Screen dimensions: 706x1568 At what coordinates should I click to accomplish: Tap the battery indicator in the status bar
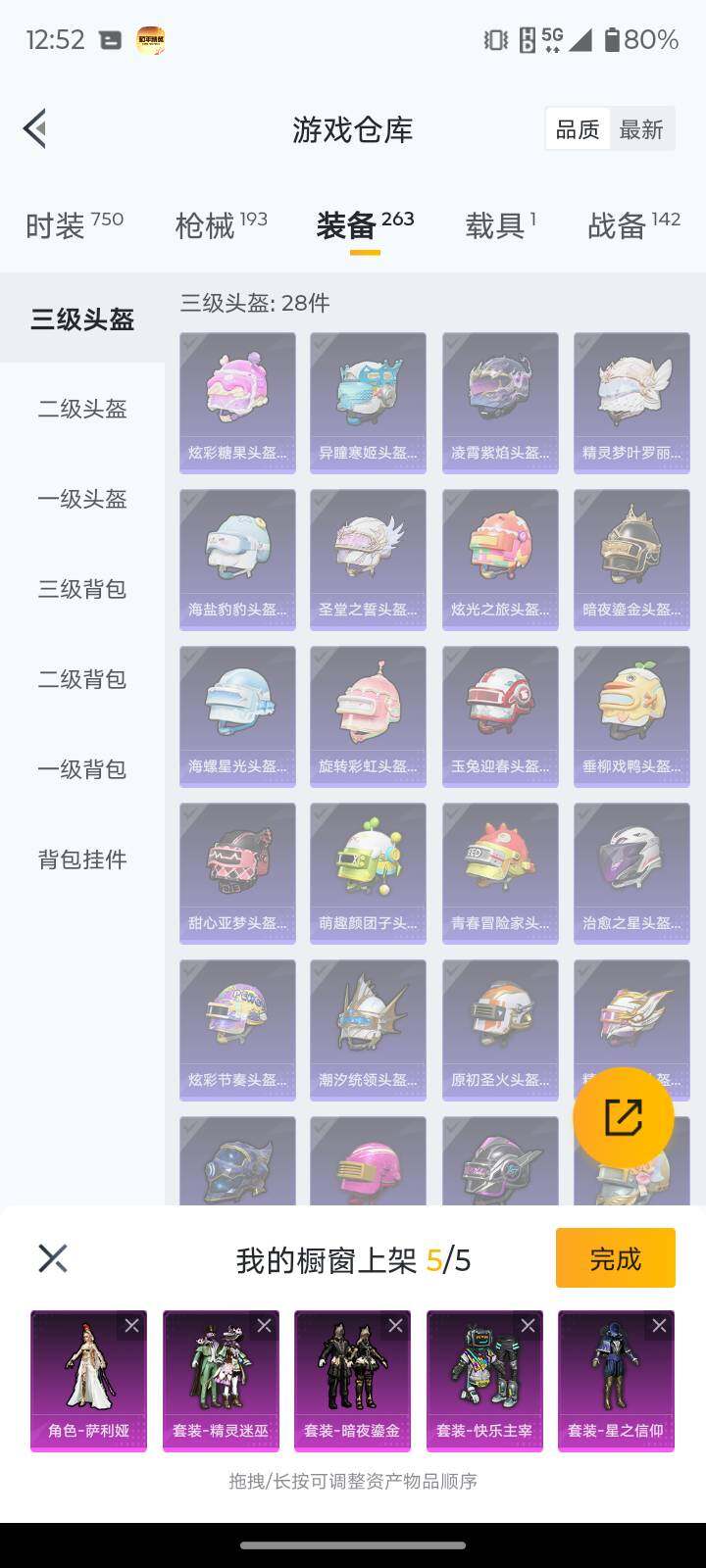coord(636,39)
